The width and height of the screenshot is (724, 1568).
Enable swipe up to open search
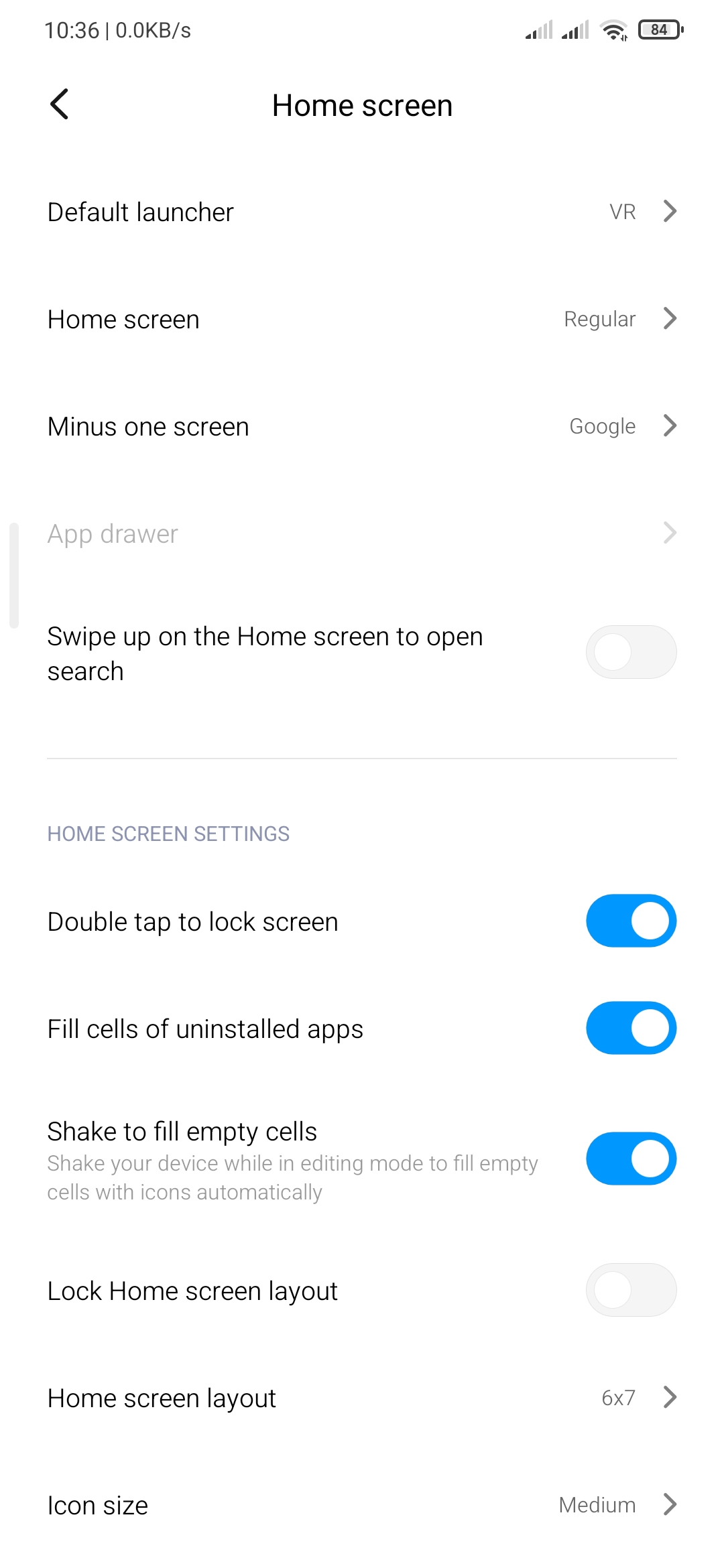point(631,652)
